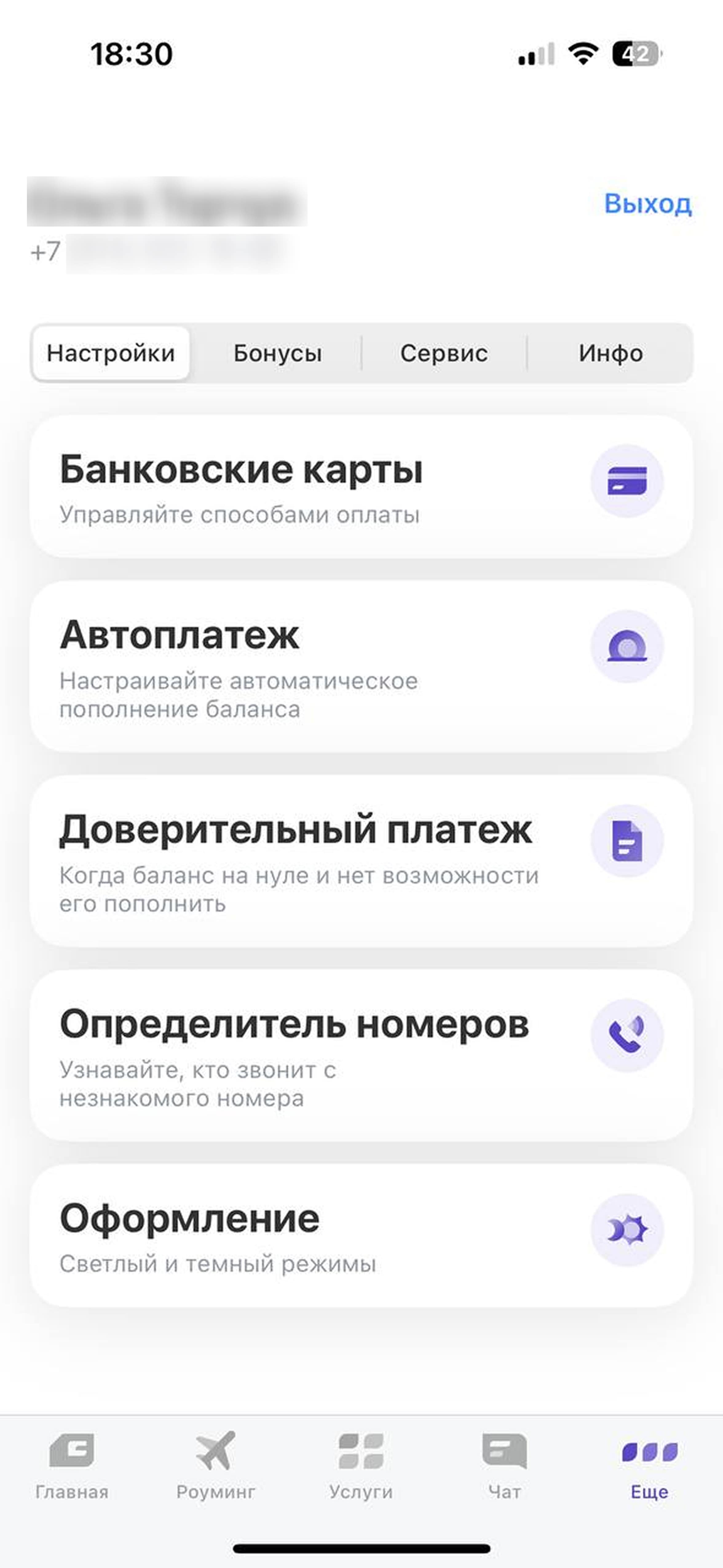
Task: Open Доверительный платеж card
Action: pyautogui.click(x=361, y=861)
